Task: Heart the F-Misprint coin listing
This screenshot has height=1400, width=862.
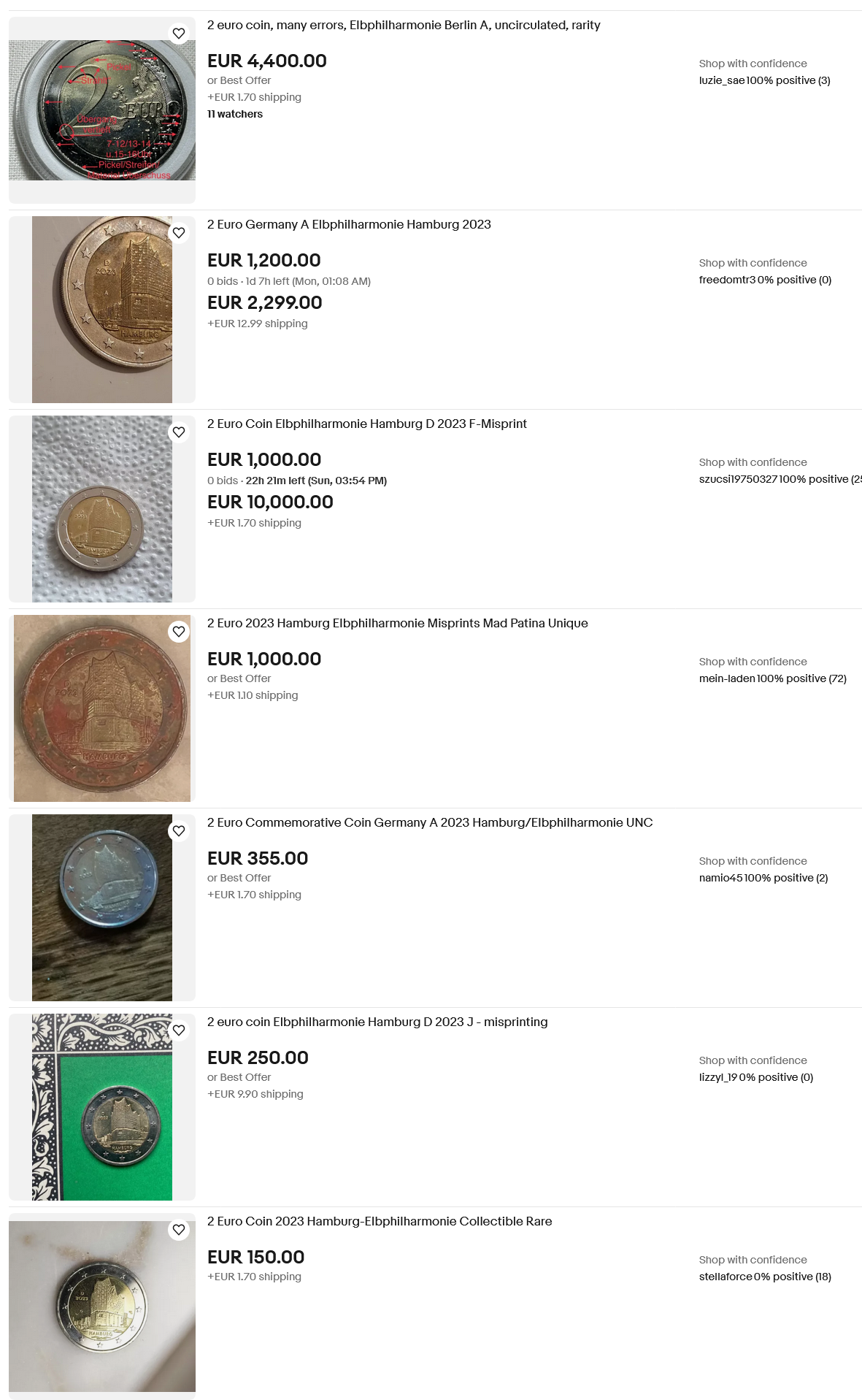Action: click(179, 432)
